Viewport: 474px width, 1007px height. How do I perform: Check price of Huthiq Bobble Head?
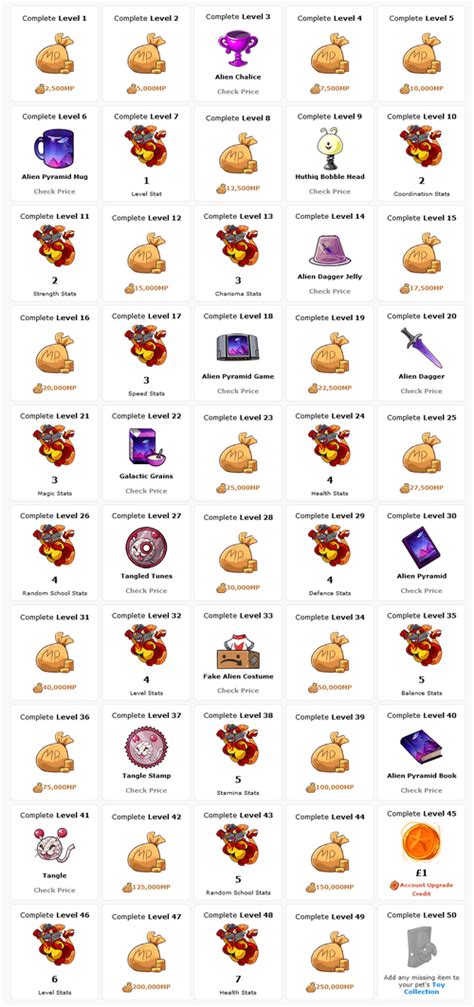click(329, 191)
